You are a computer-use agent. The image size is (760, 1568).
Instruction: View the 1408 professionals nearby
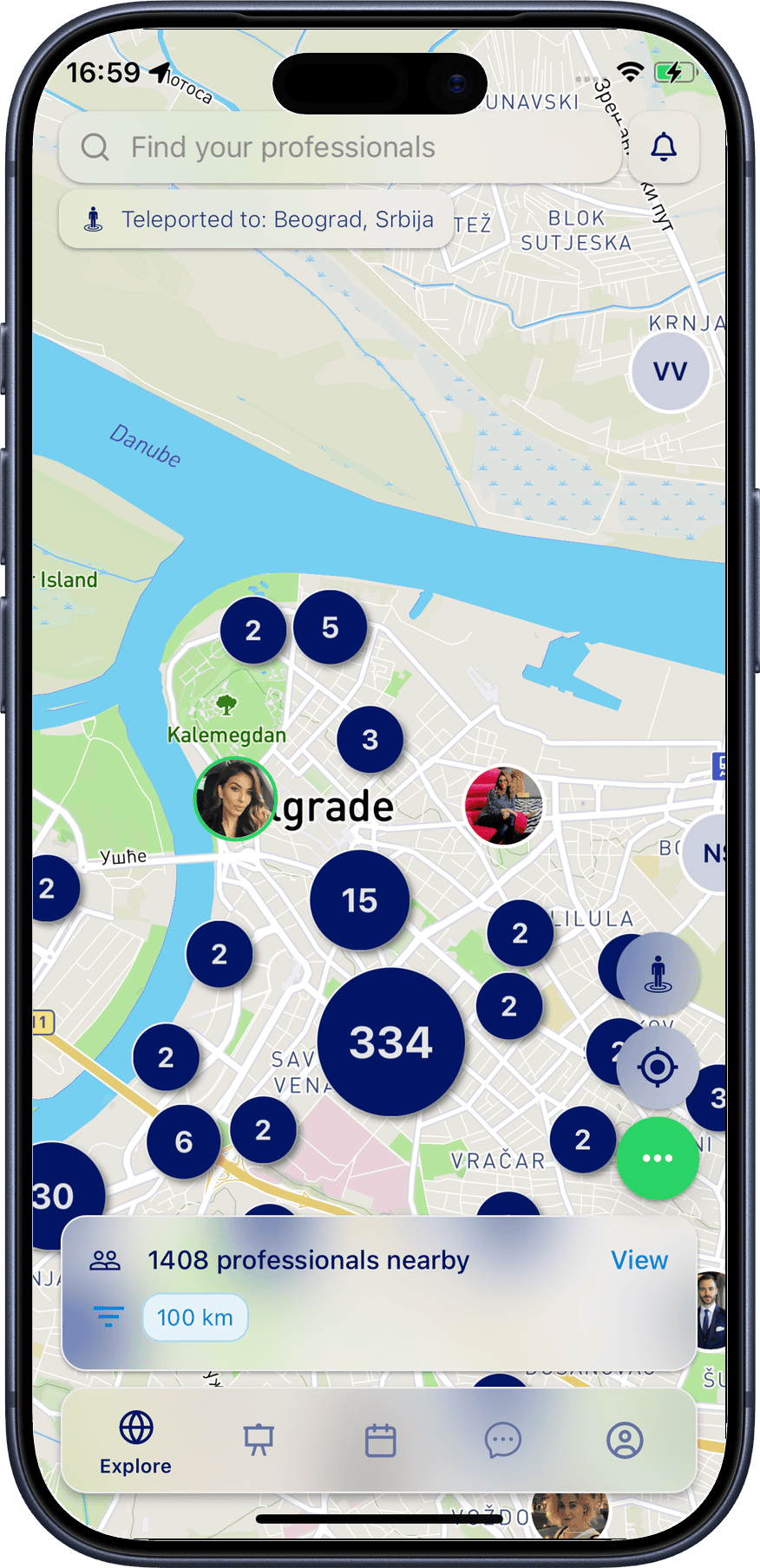coord(639,1260)
